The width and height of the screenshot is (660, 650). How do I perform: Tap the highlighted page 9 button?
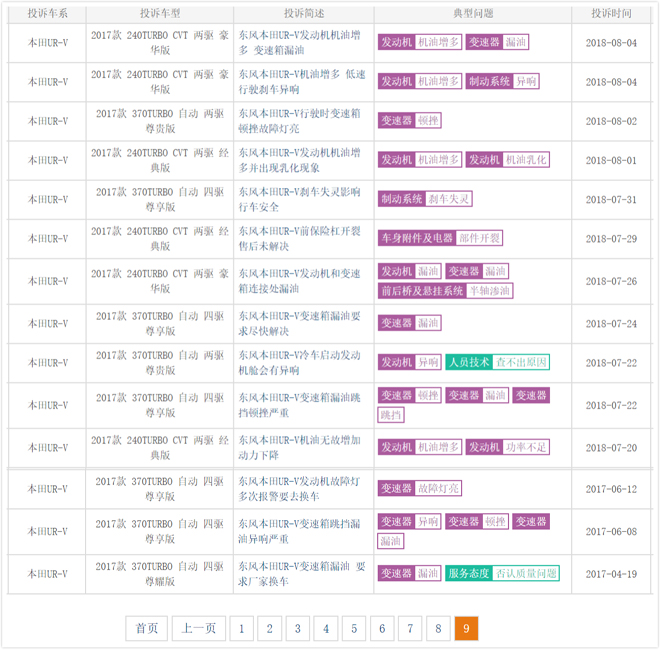466,628
